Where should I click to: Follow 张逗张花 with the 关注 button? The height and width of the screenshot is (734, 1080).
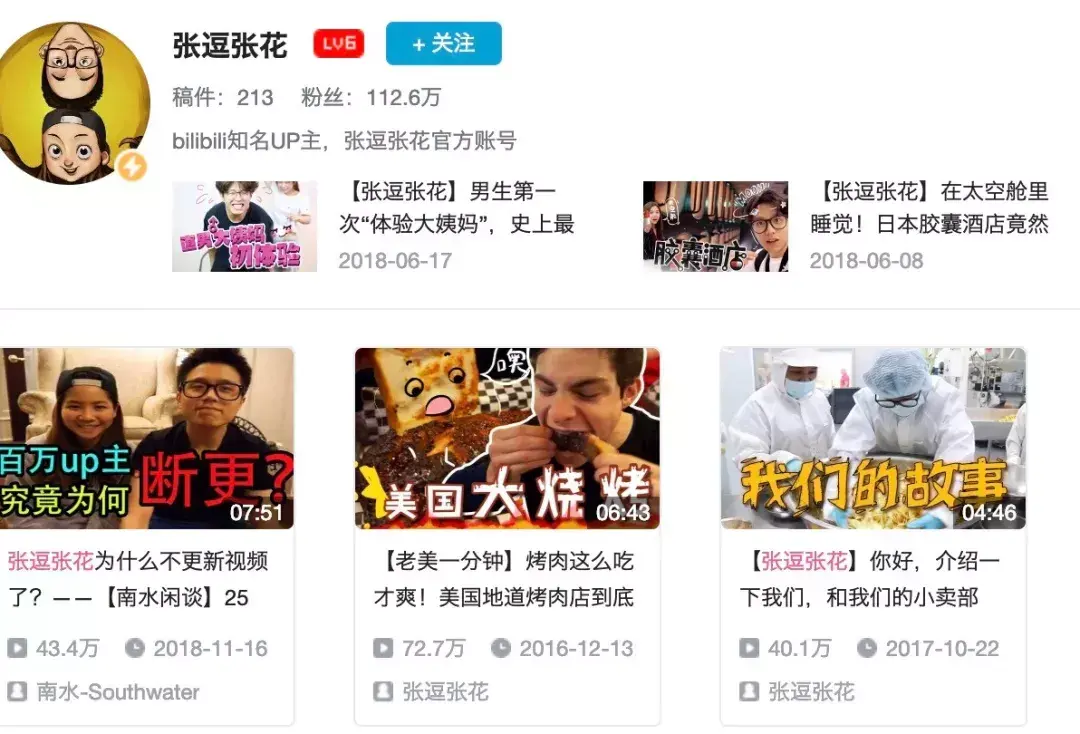[x=443, y=44]
